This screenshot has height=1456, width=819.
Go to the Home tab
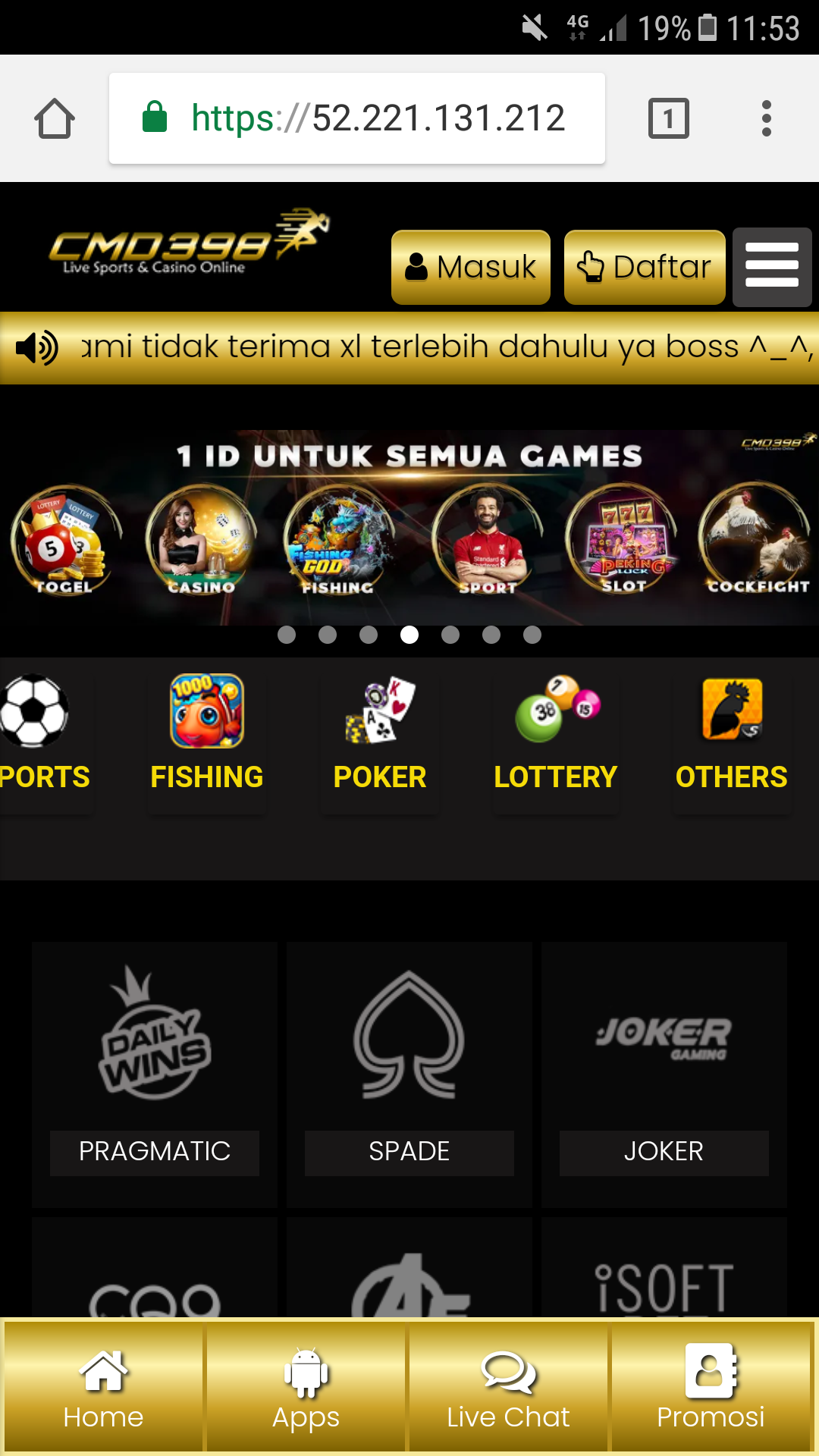(103, 1388)
